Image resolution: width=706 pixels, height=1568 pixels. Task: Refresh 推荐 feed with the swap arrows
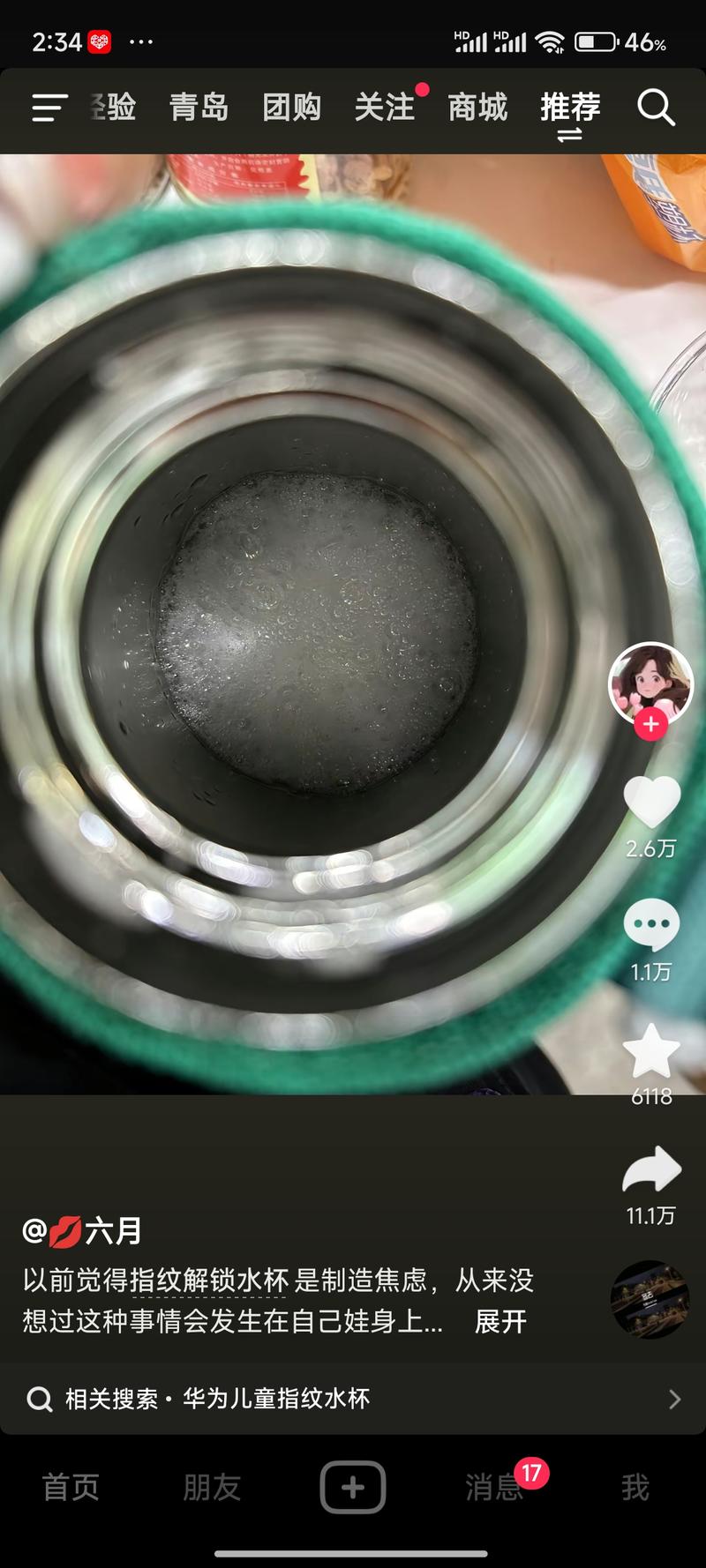(x=572, y=134)
